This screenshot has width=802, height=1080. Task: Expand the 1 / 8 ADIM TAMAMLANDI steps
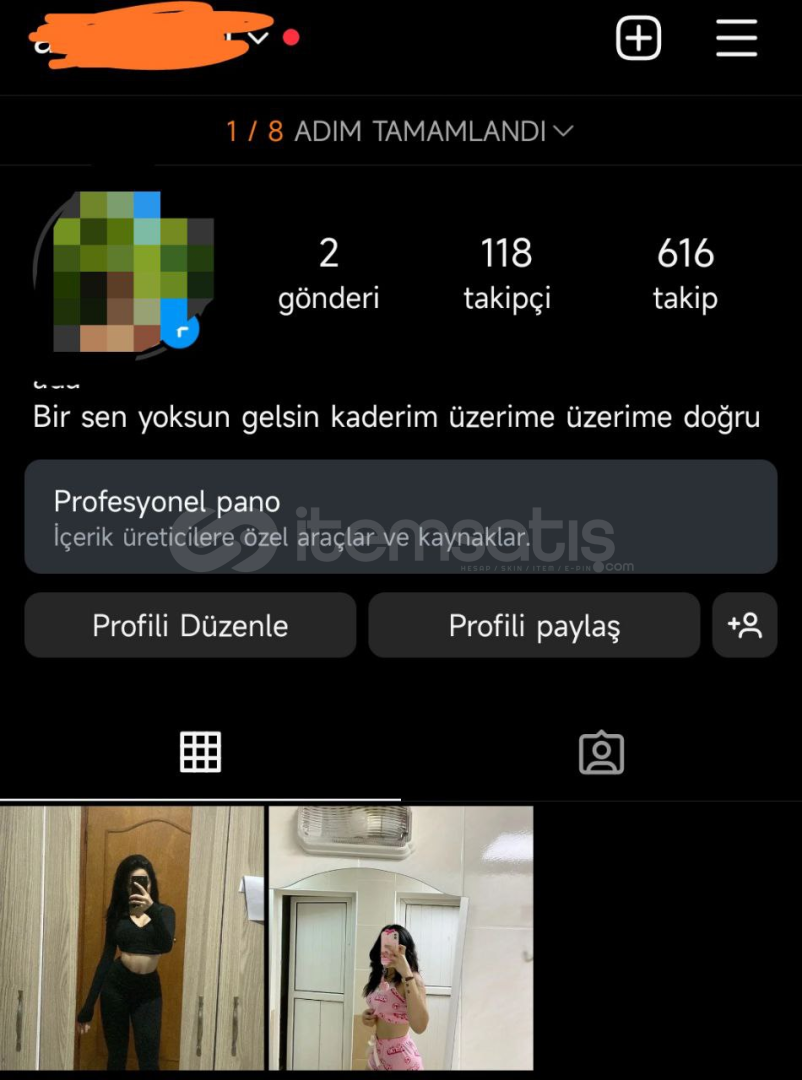click(400, 131)
